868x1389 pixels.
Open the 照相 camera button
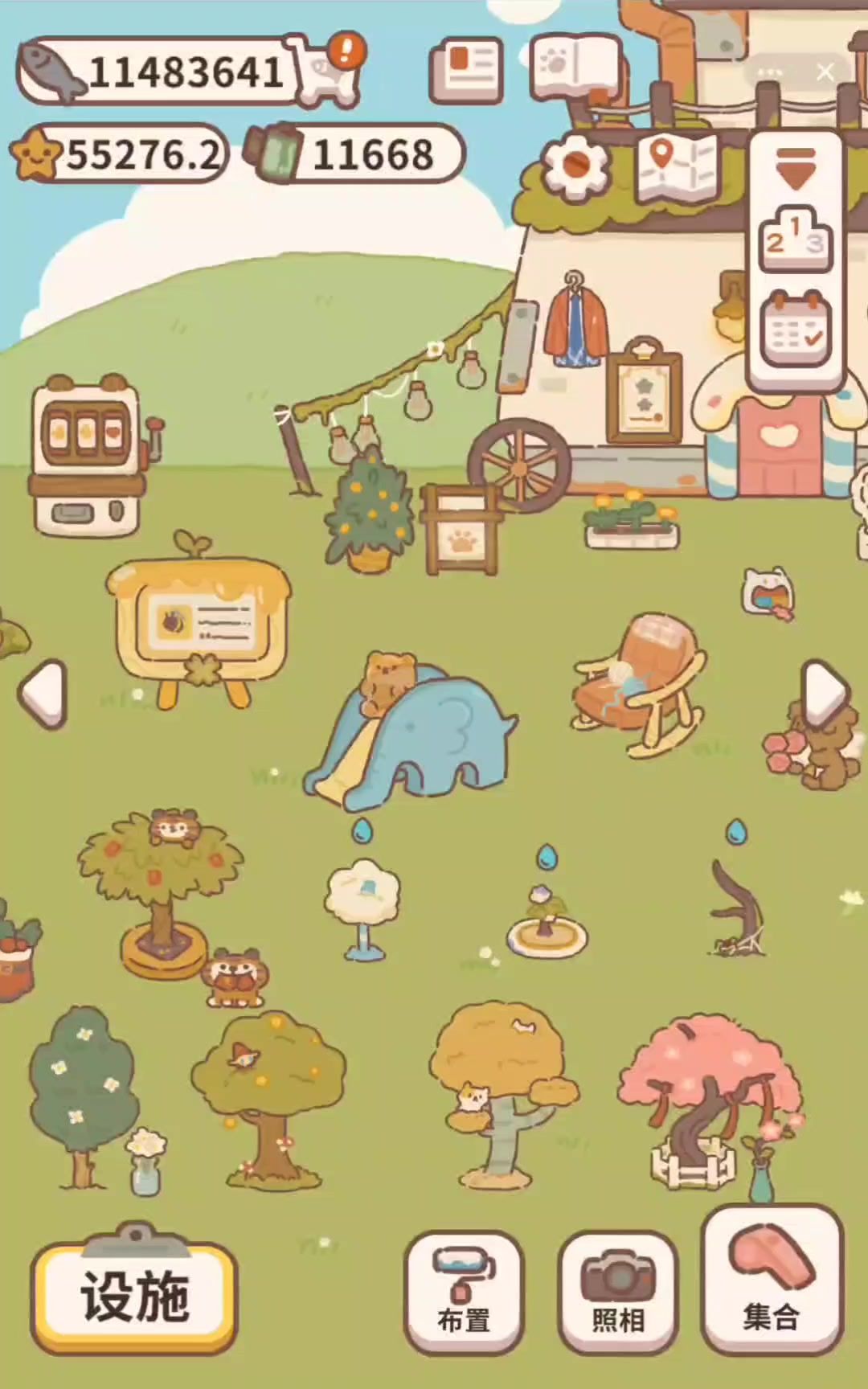click(617, 1293)
